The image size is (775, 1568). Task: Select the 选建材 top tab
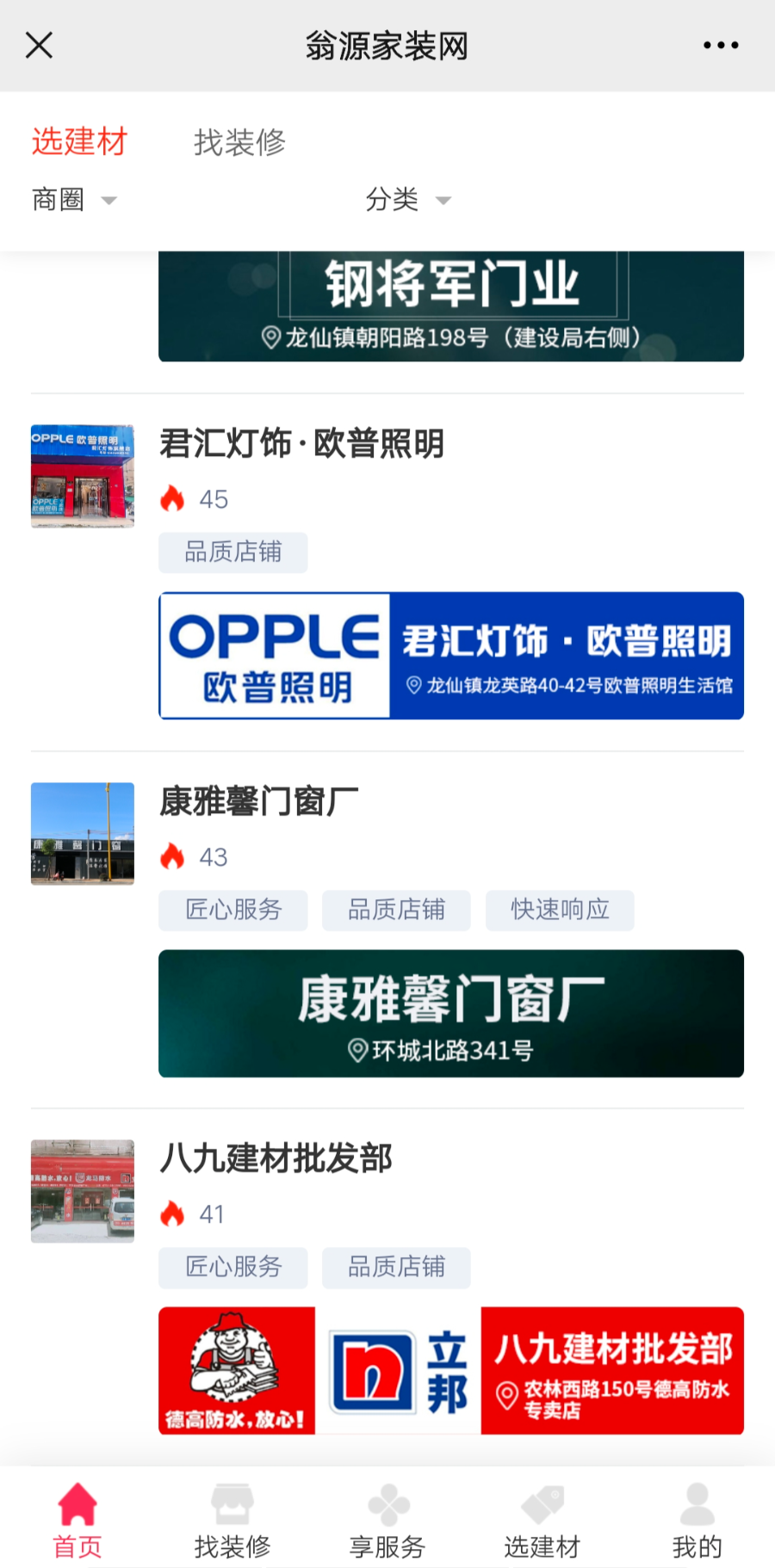click(x=79, y=142)
